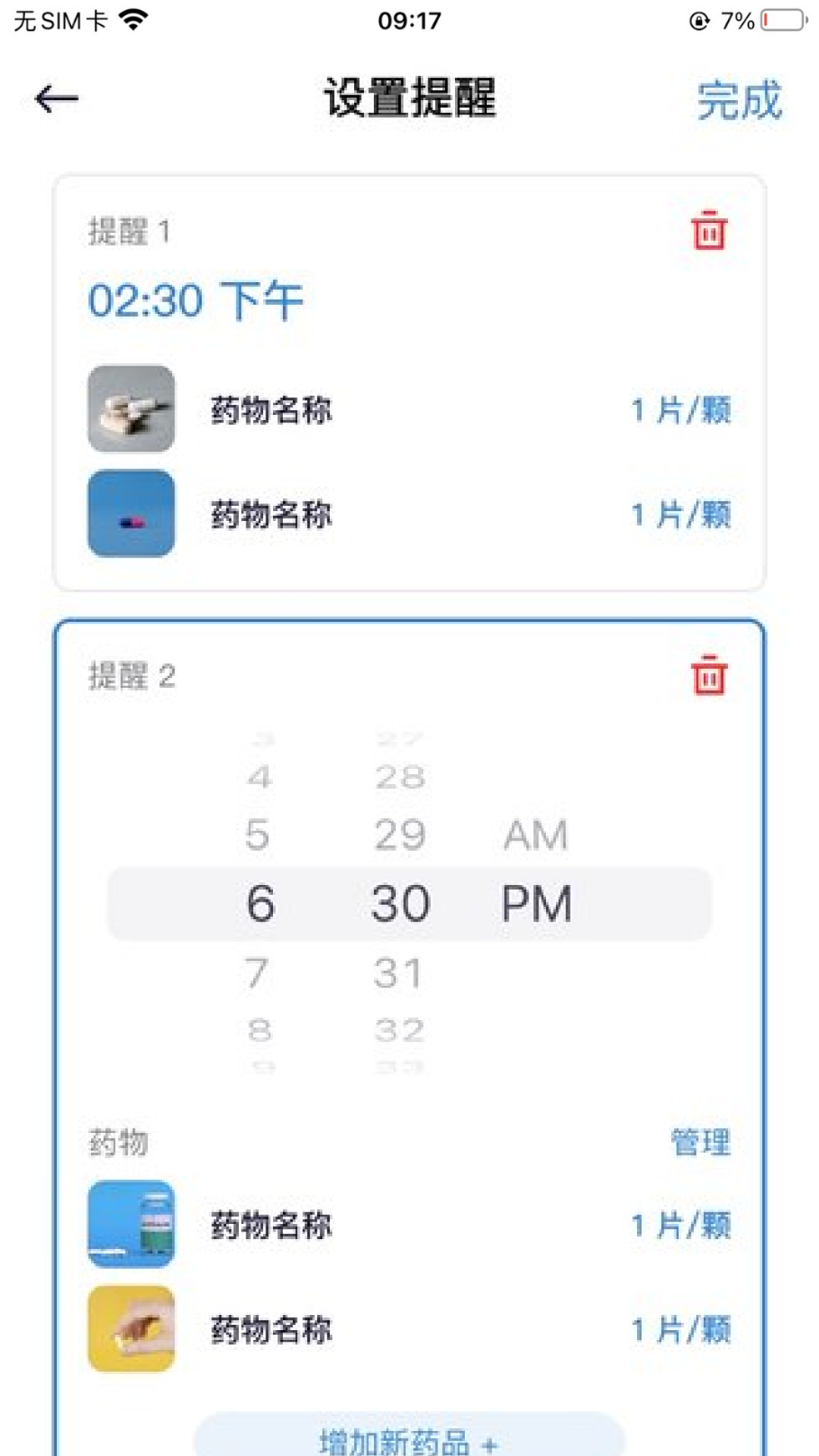Delete 提醒 1 with its trash icon
The image size is (819, 1456).
[x=708, y=231]
